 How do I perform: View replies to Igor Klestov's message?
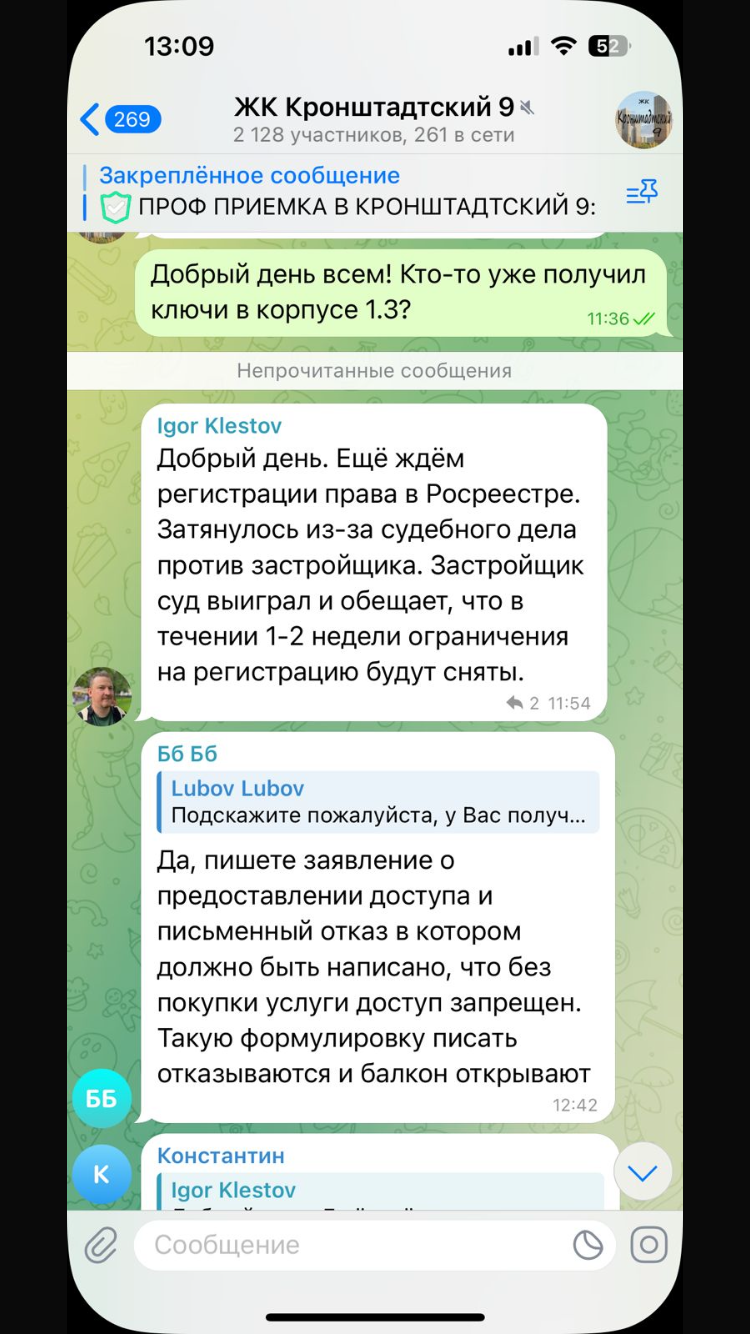[x=523, y=703]
